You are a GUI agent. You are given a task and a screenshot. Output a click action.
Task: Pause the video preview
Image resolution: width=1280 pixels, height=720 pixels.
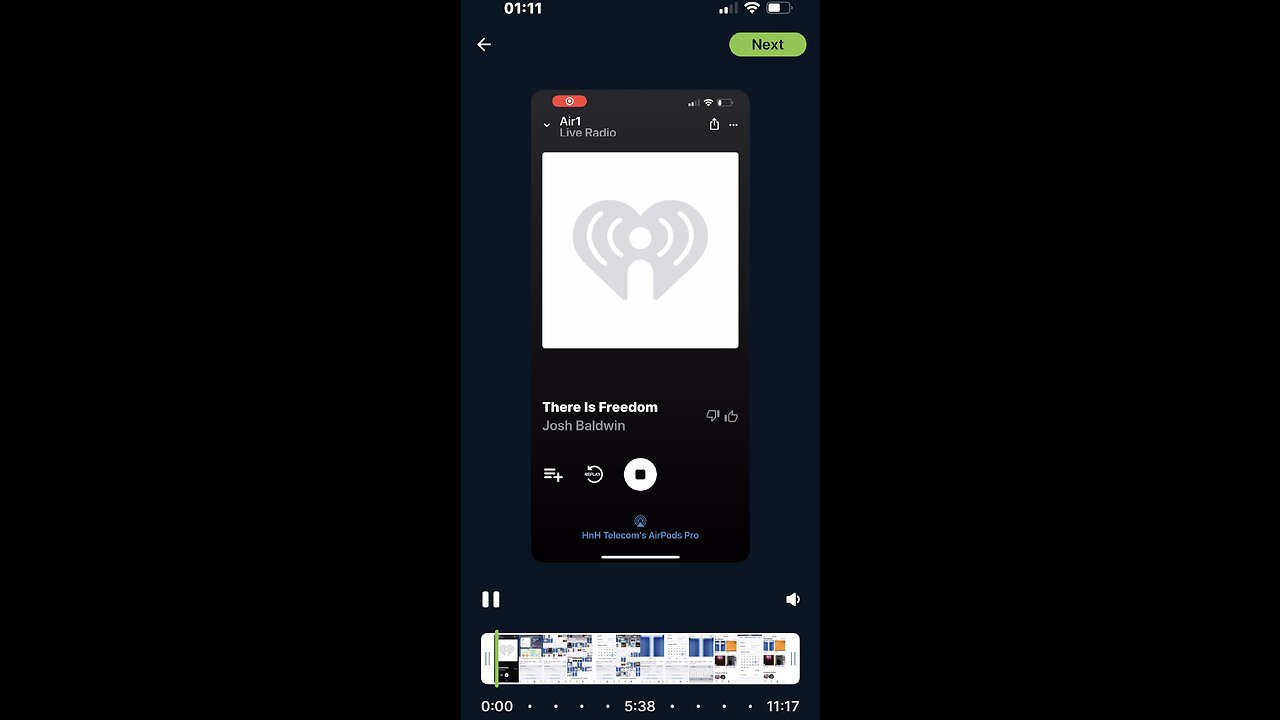(490, 599)
